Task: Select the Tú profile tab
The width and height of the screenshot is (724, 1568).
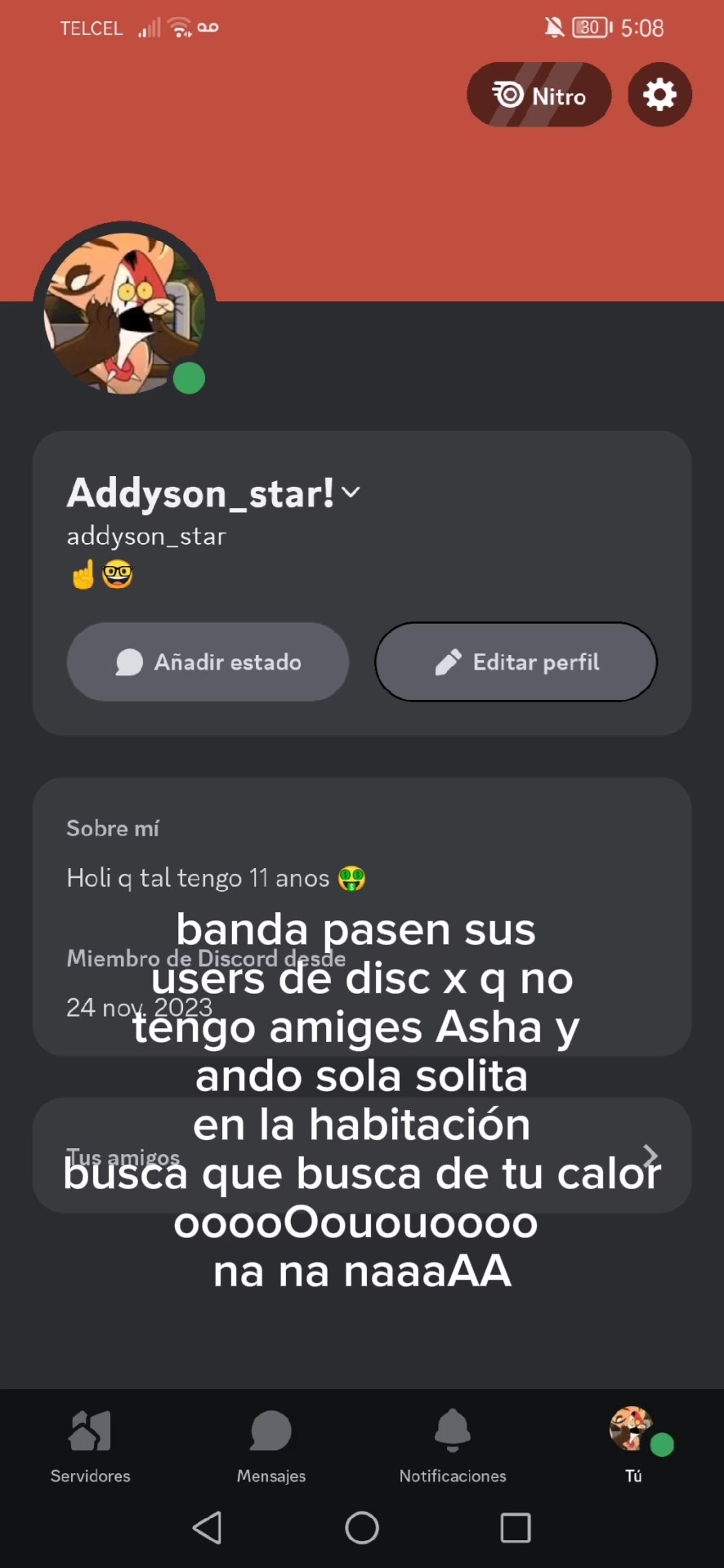Action: pyautogui.click(x=633, y=1445)
